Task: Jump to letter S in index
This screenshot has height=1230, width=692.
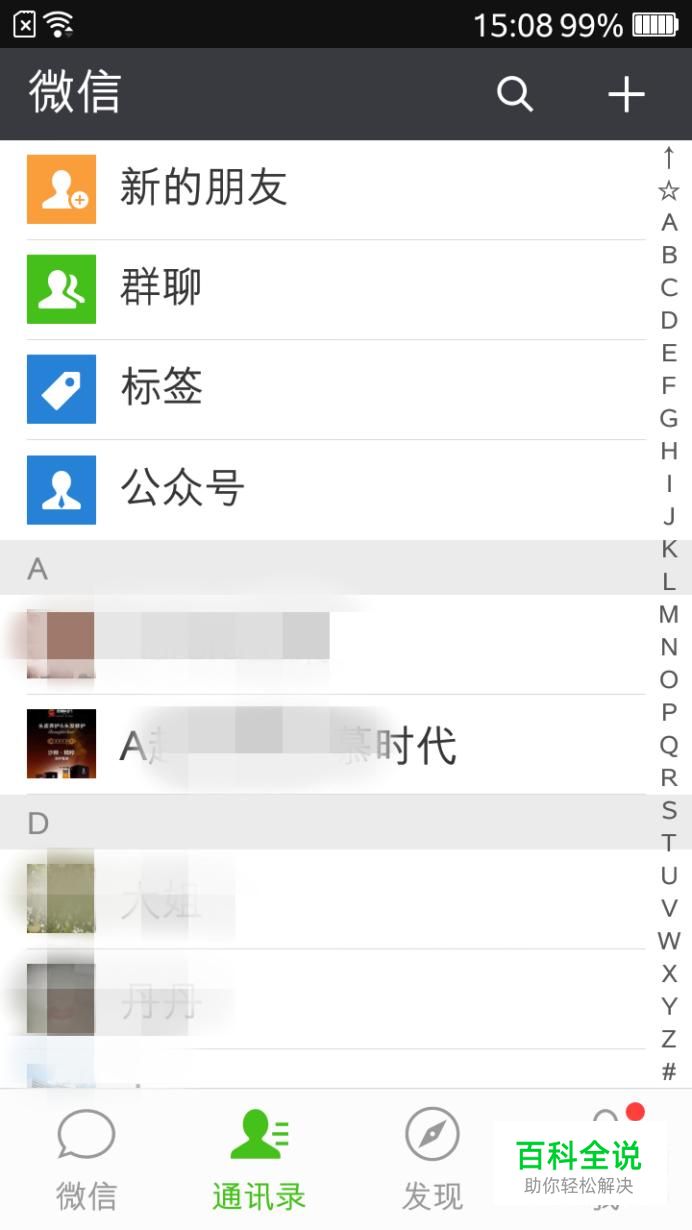Action: (x=669, y=810)
